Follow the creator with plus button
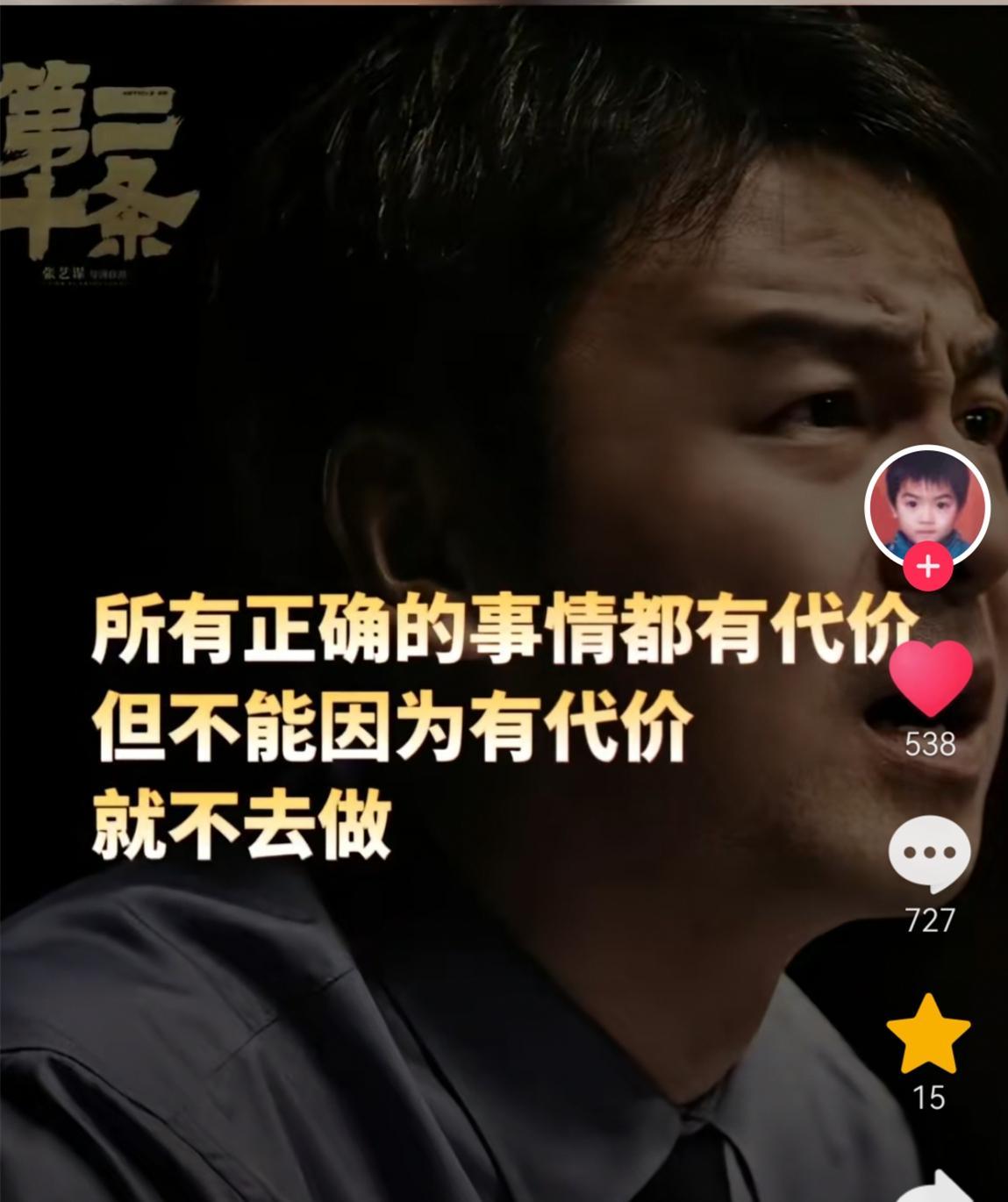Image resolution: width=1008 pixels, height=1202 pixels. click(x=928, y=567)
